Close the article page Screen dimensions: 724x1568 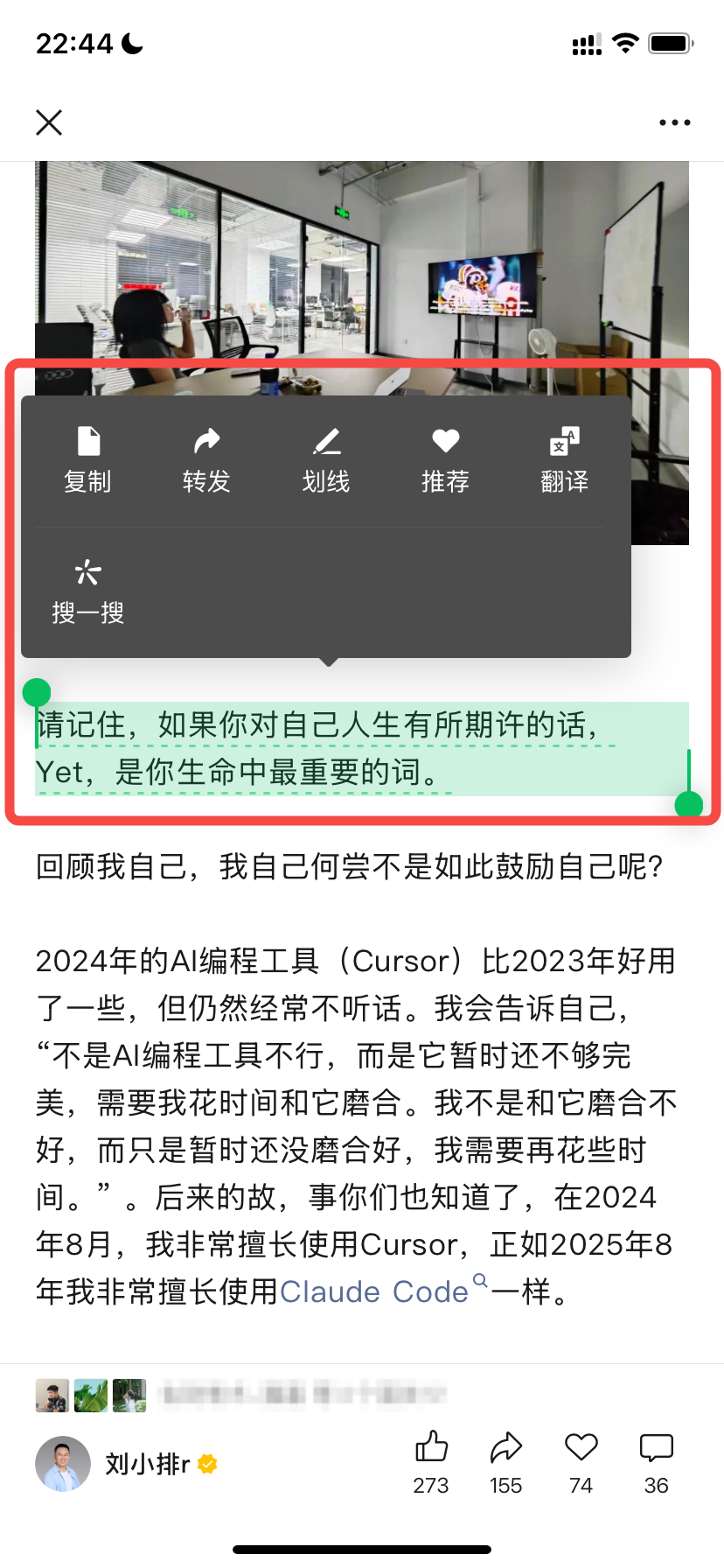49,122
